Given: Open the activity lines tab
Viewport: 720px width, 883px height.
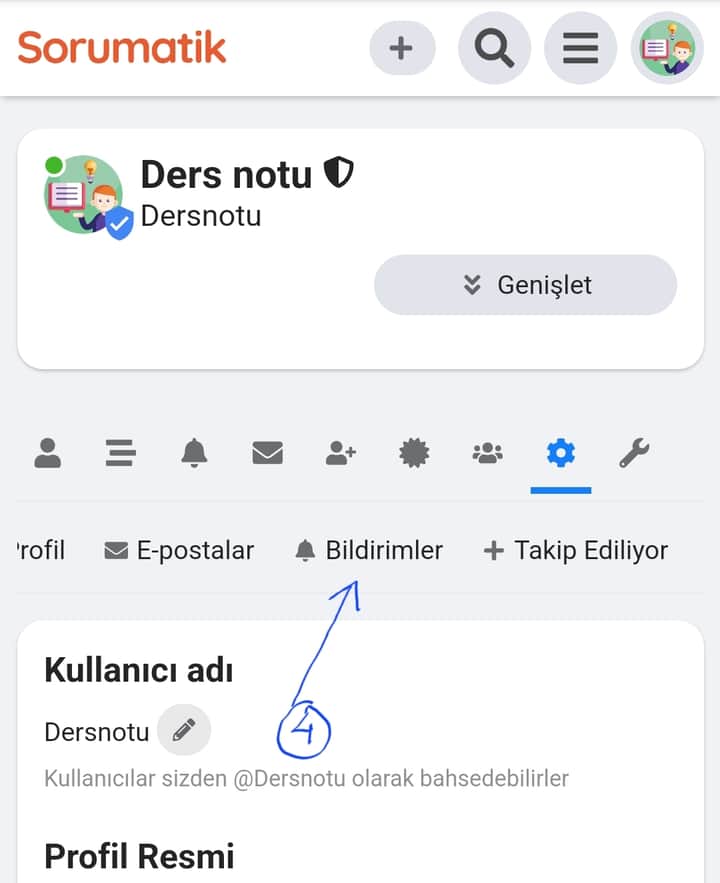Looking at the screenshot, I should coord(121,454).
